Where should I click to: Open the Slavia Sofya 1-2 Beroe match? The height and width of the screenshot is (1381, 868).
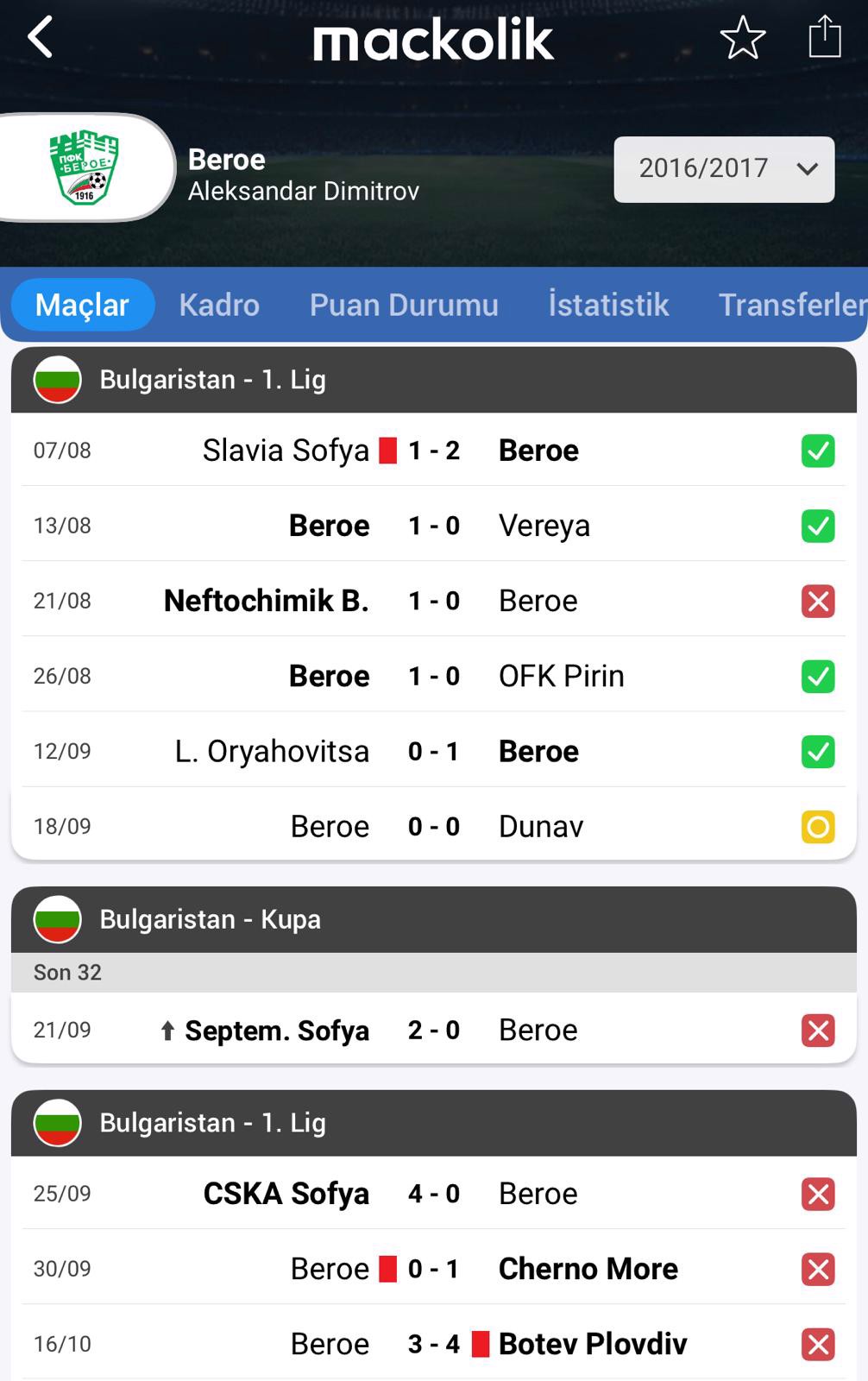[433, 451]
